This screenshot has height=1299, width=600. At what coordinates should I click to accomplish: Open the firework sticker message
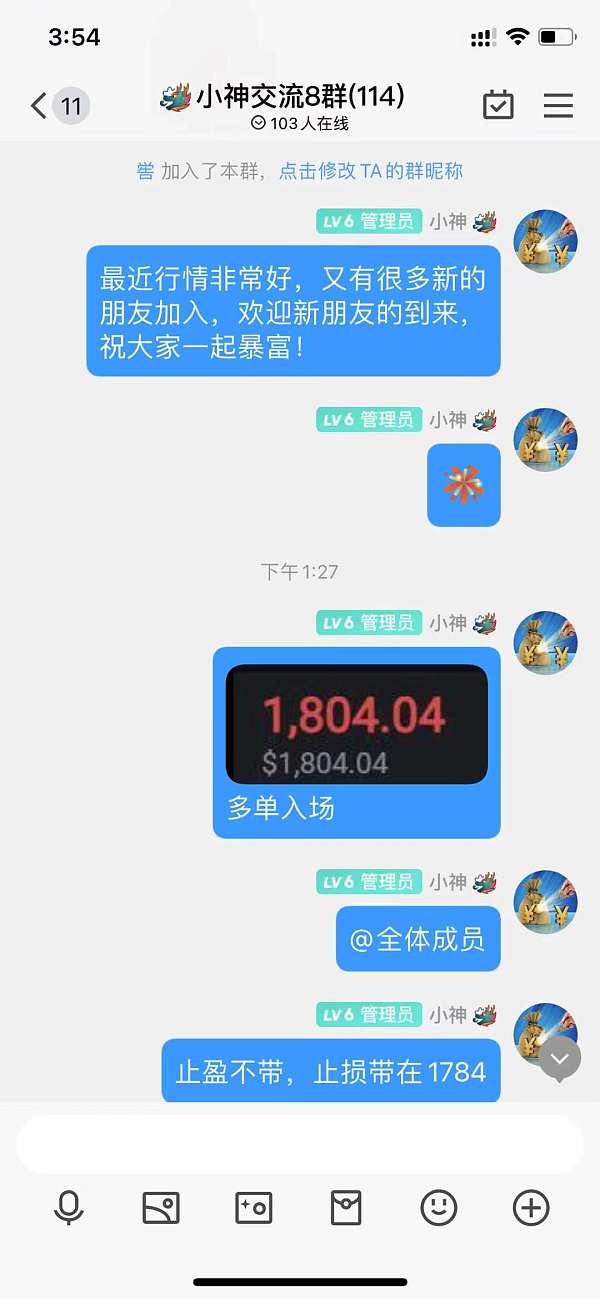pyautogui.click(x=463, y=485)
